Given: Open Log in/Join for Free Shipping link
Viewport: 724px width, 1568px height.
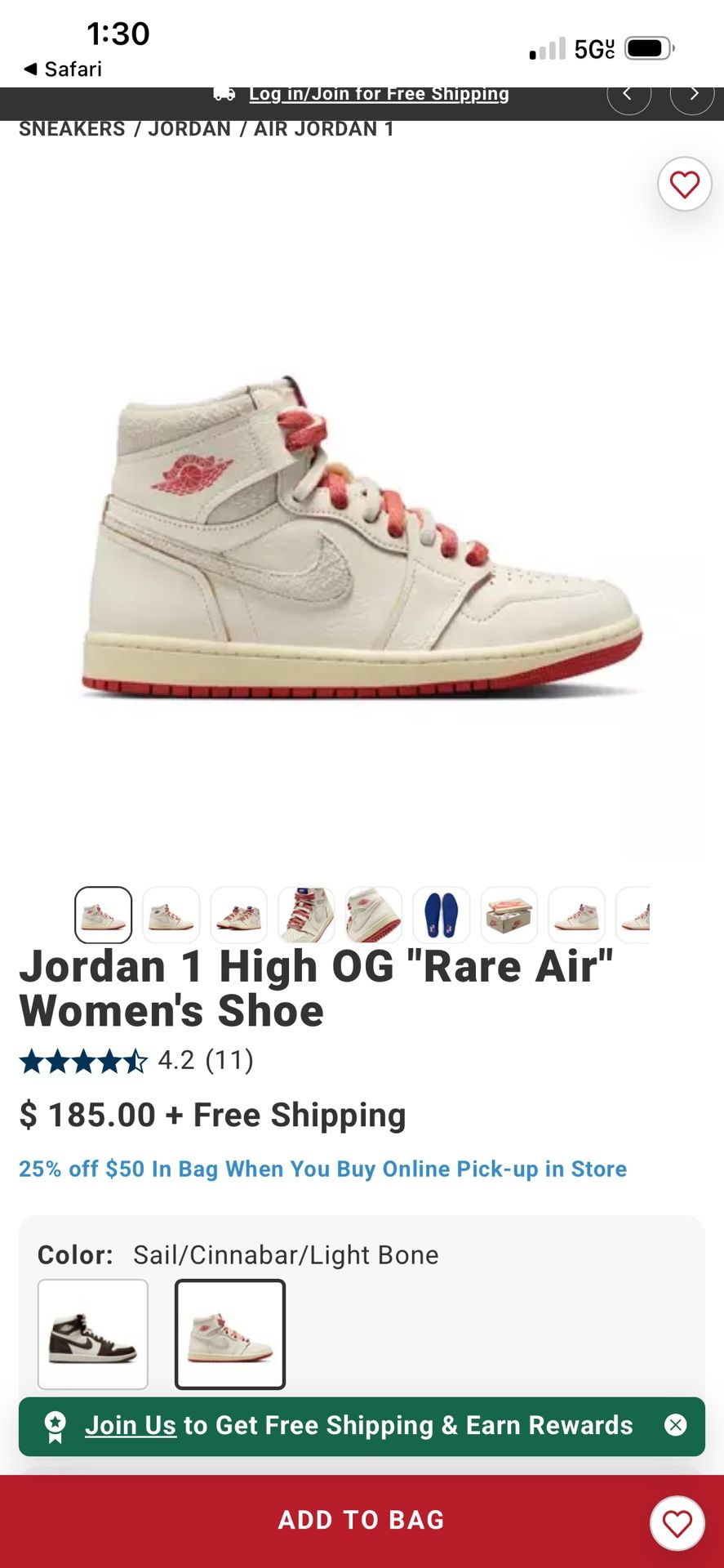Looking at the screenshot, I should (379, 93).
